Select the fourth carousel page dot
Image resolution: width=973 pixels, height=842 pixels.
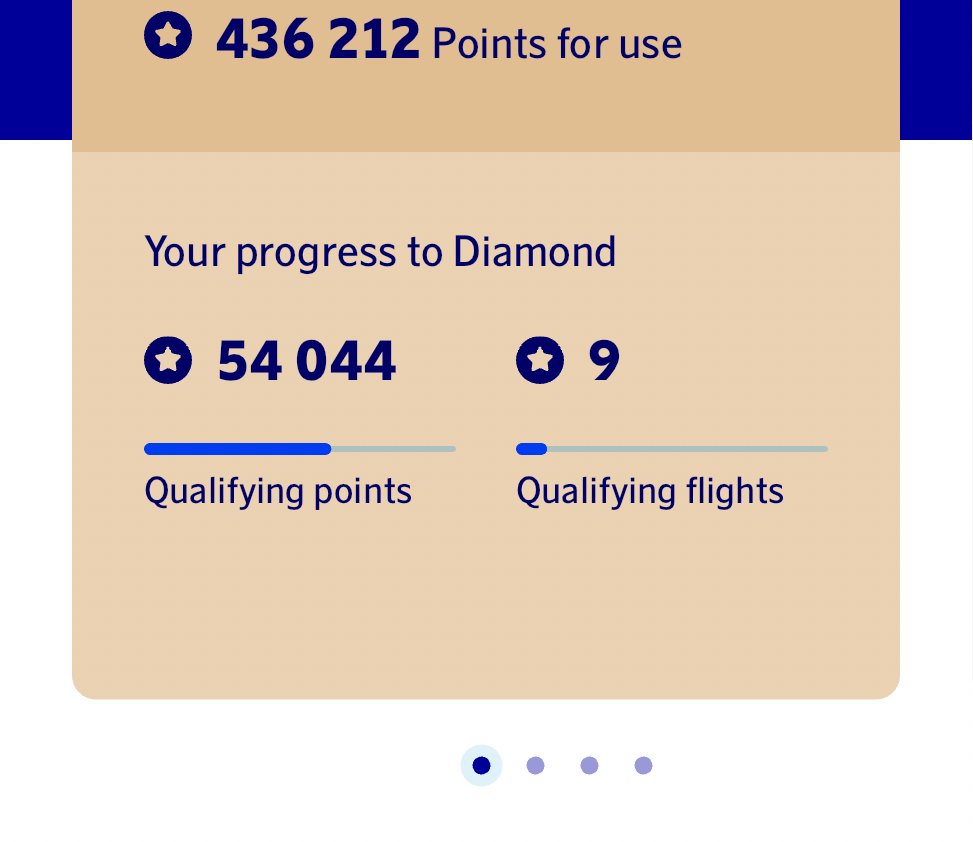[x=643, y=766]
